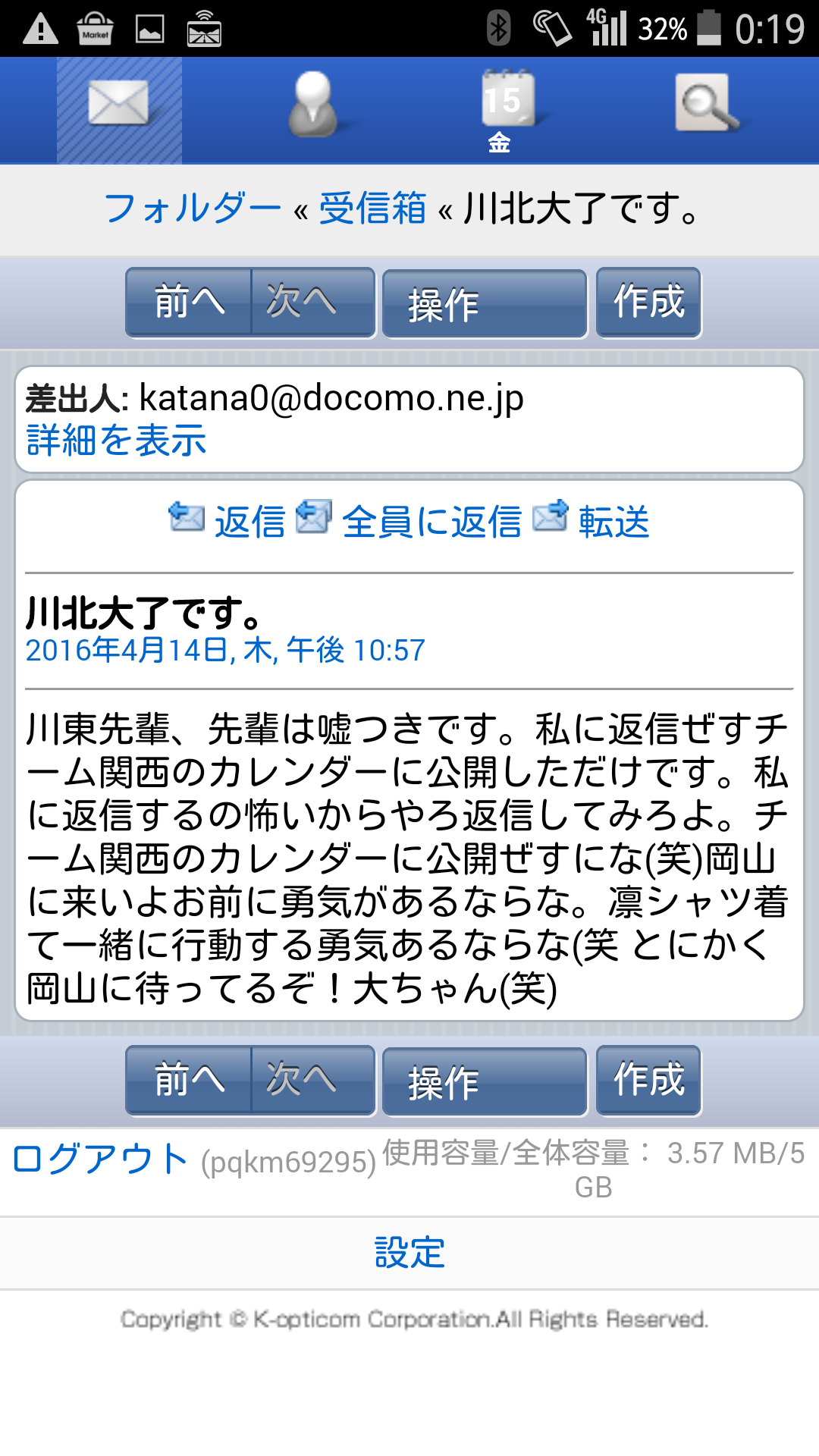This screenshot has width=819, height=1456.
Task: Log out via ログアウト link
Action: (100, 1159)
